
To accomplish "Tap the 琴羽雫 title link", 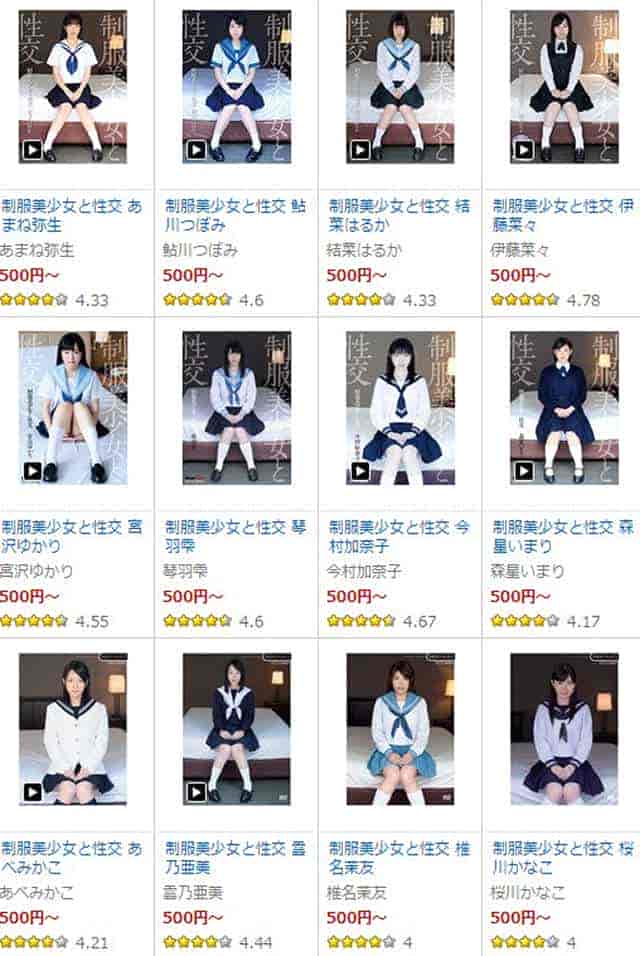I will 235,536.
